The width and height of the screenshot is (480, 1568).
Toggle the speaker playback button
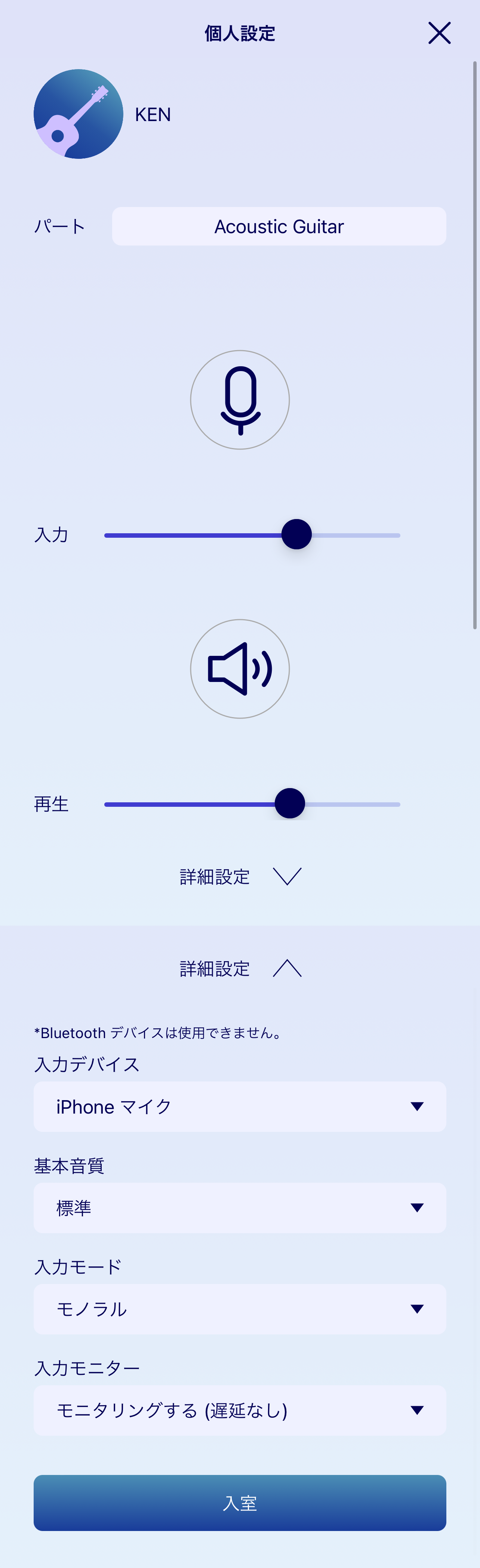pos(240,669)
